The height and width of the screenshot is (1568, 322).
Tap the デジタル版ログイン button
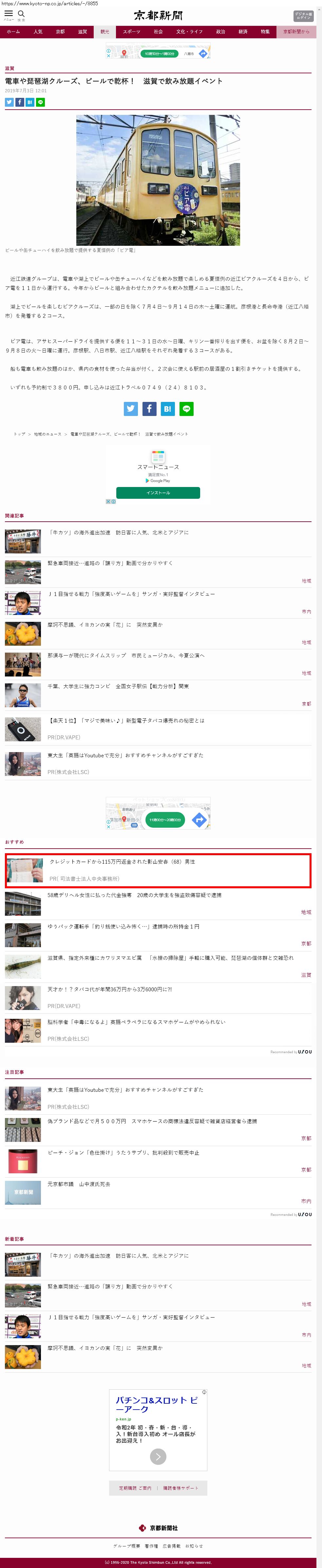tap(303, 15)
